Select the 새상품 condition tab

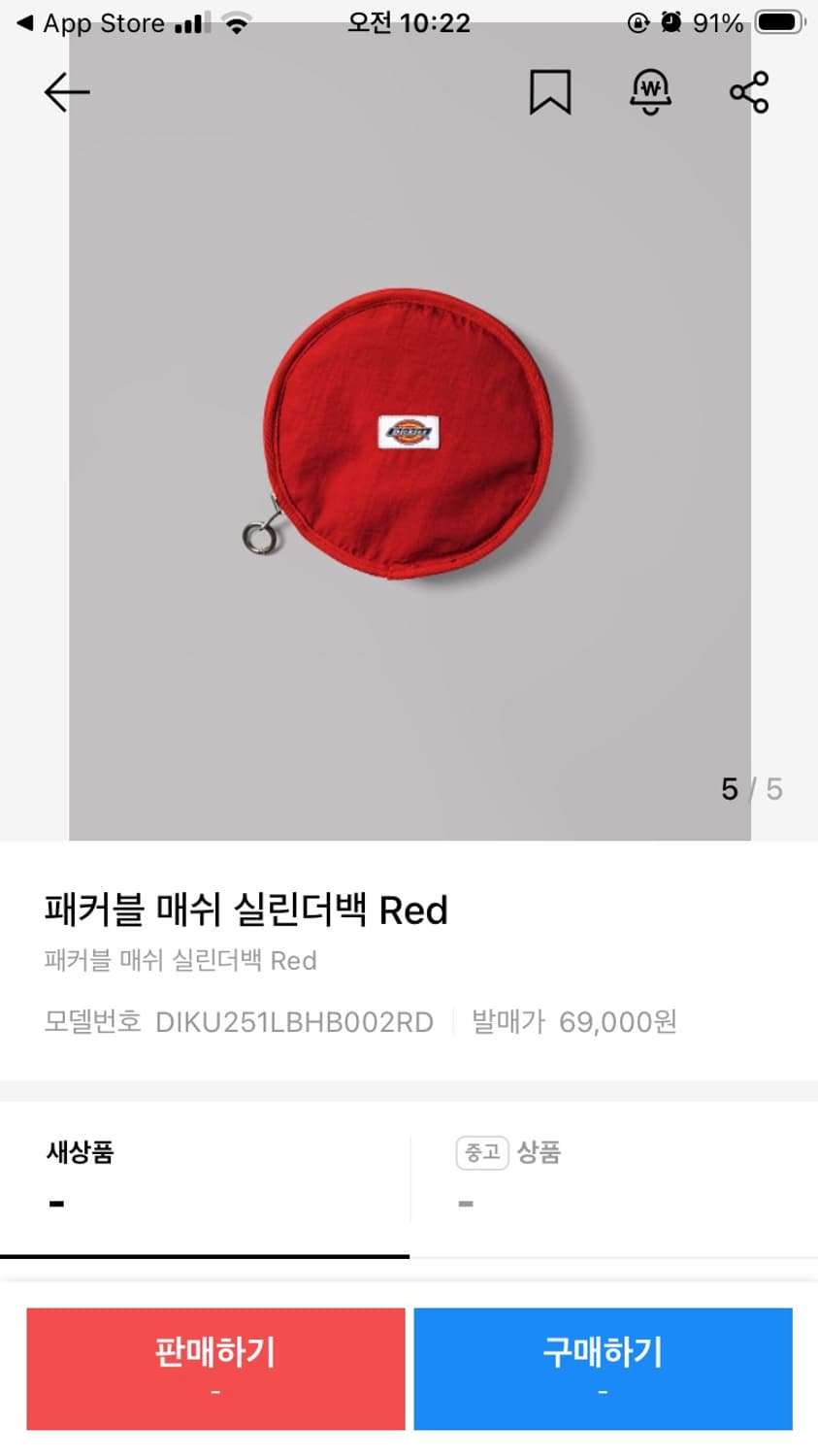point(79,1153)
